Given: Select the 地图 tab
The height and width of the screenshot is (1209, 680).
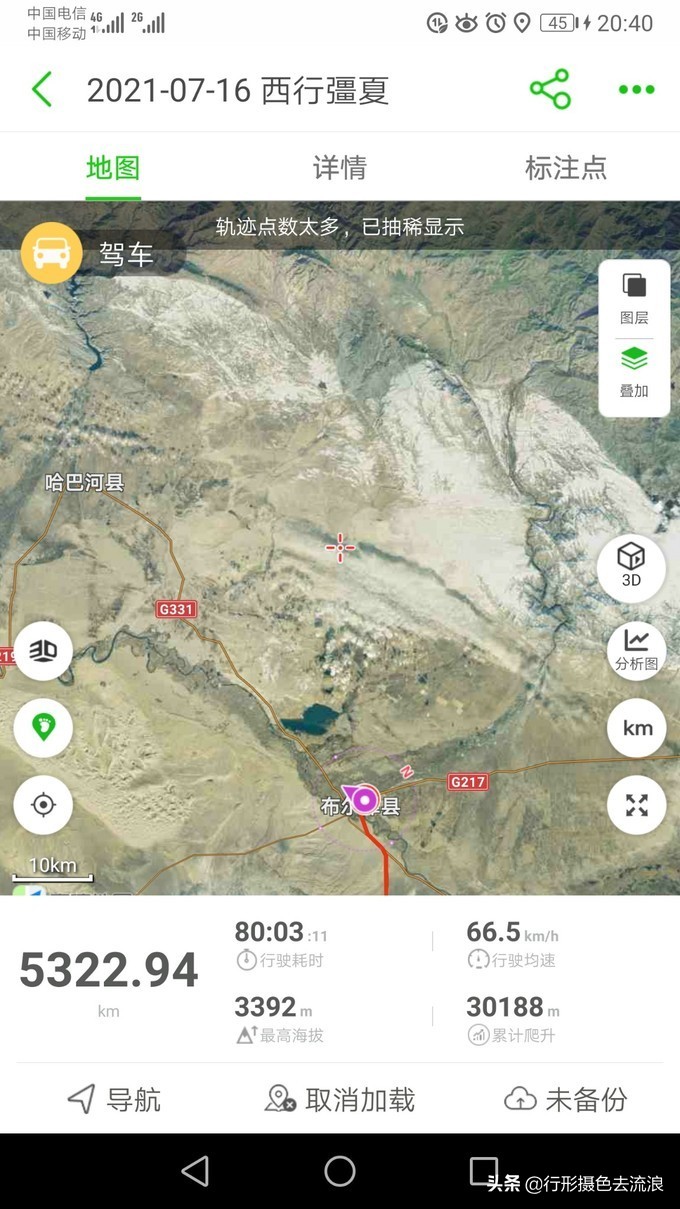Looking at the screenshot, I should [112, 167].
